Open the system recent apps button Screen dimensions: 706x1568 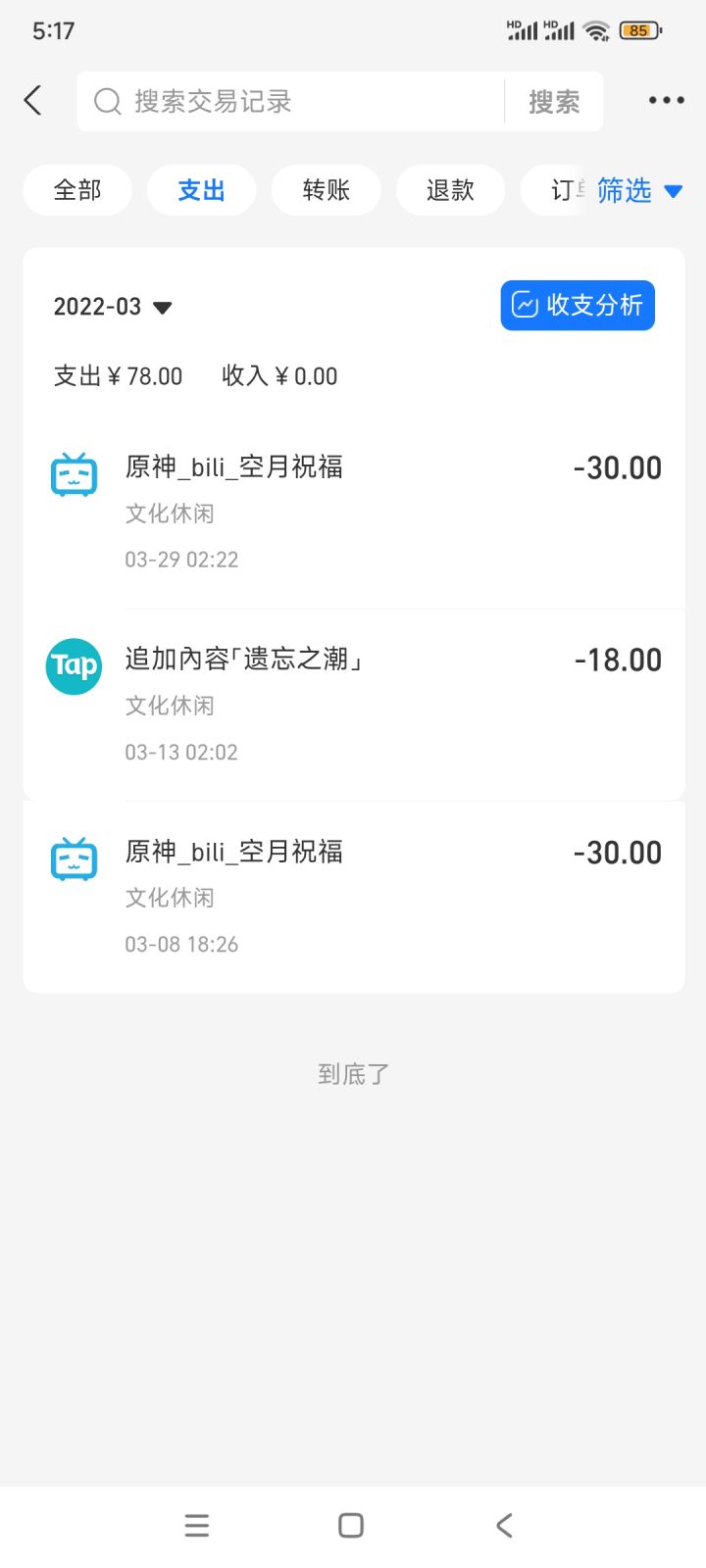click(x=197, y=1525)
